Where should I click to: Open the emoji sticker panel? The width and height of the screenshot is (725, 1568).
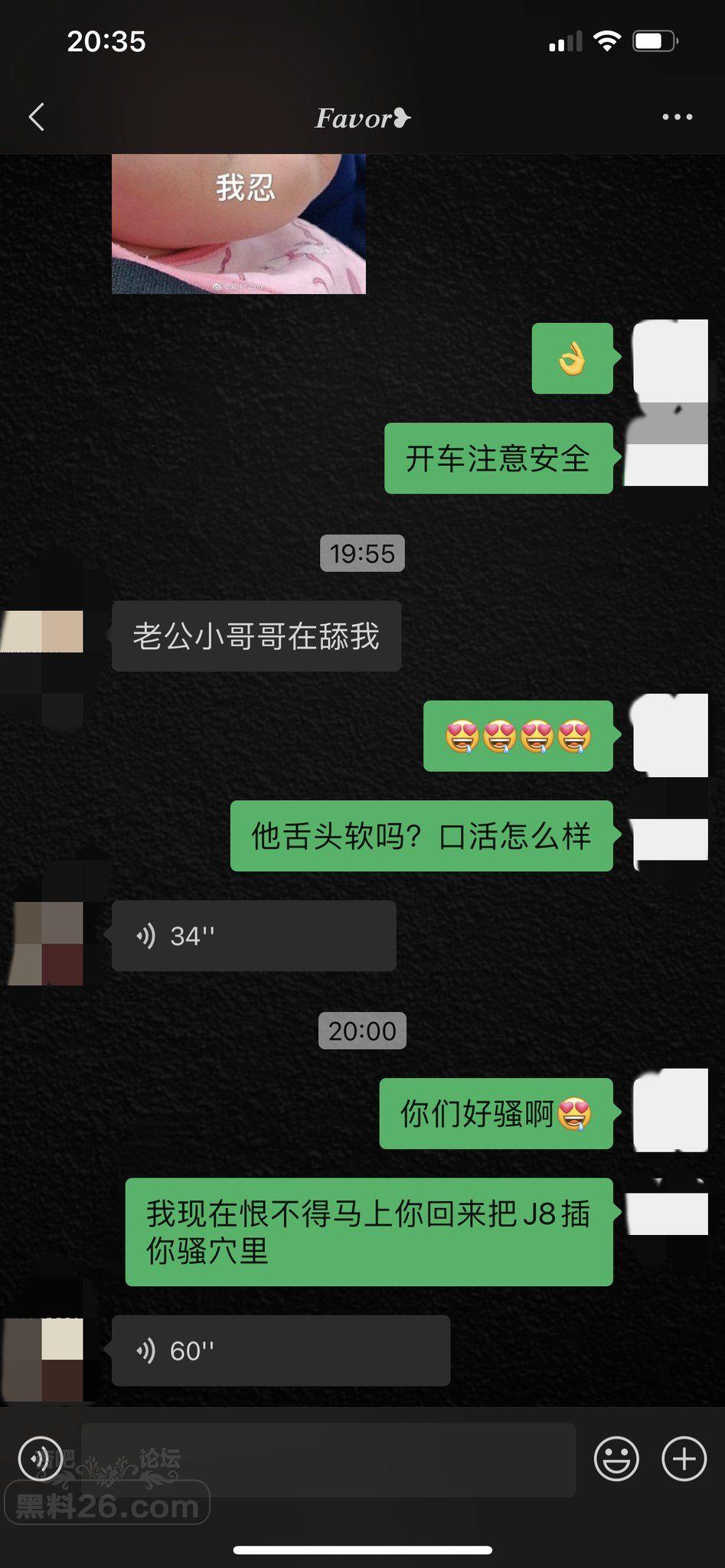(x=616, y=1459)
